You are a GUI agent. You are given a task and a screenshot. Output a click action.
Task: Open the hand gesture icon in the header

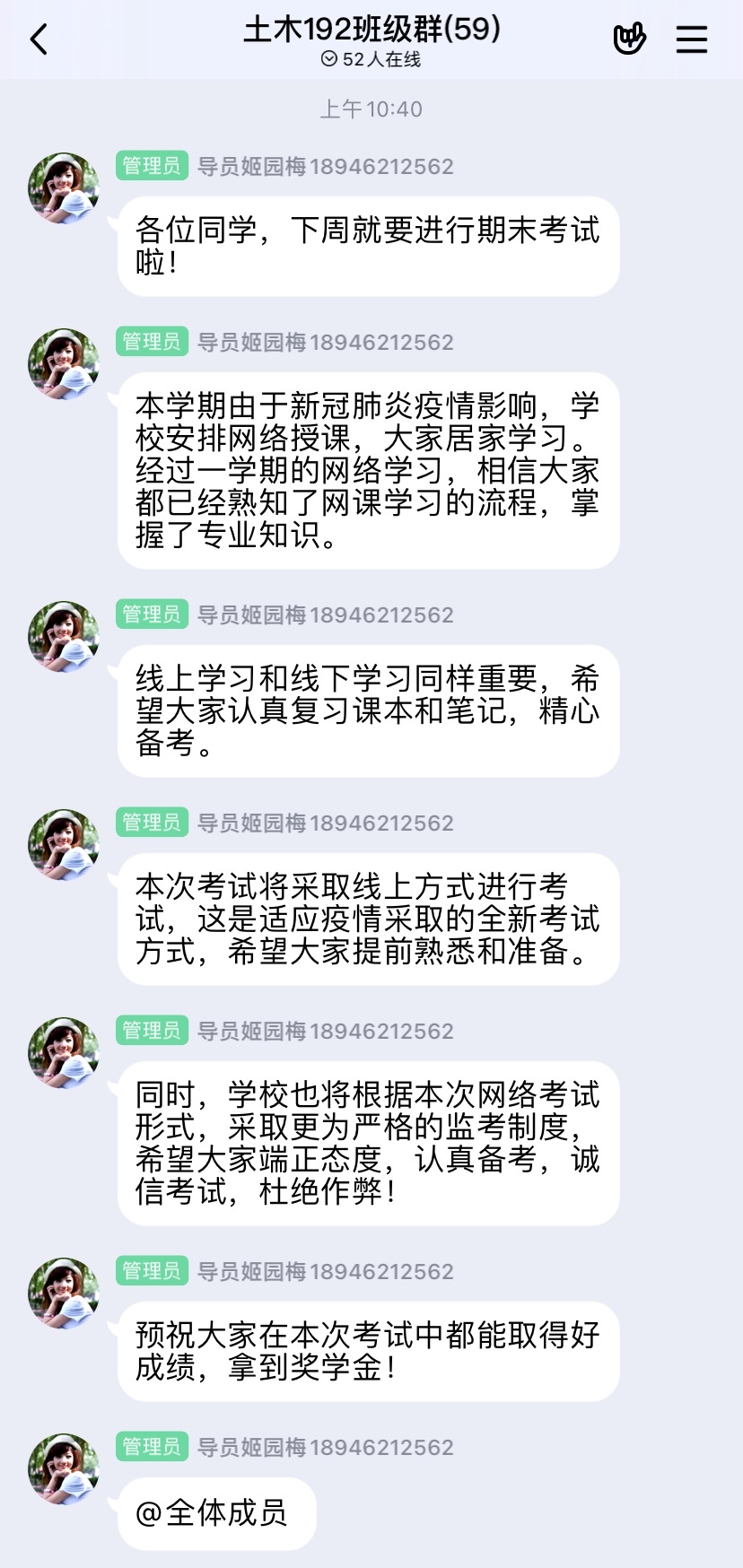pos(629,39)
